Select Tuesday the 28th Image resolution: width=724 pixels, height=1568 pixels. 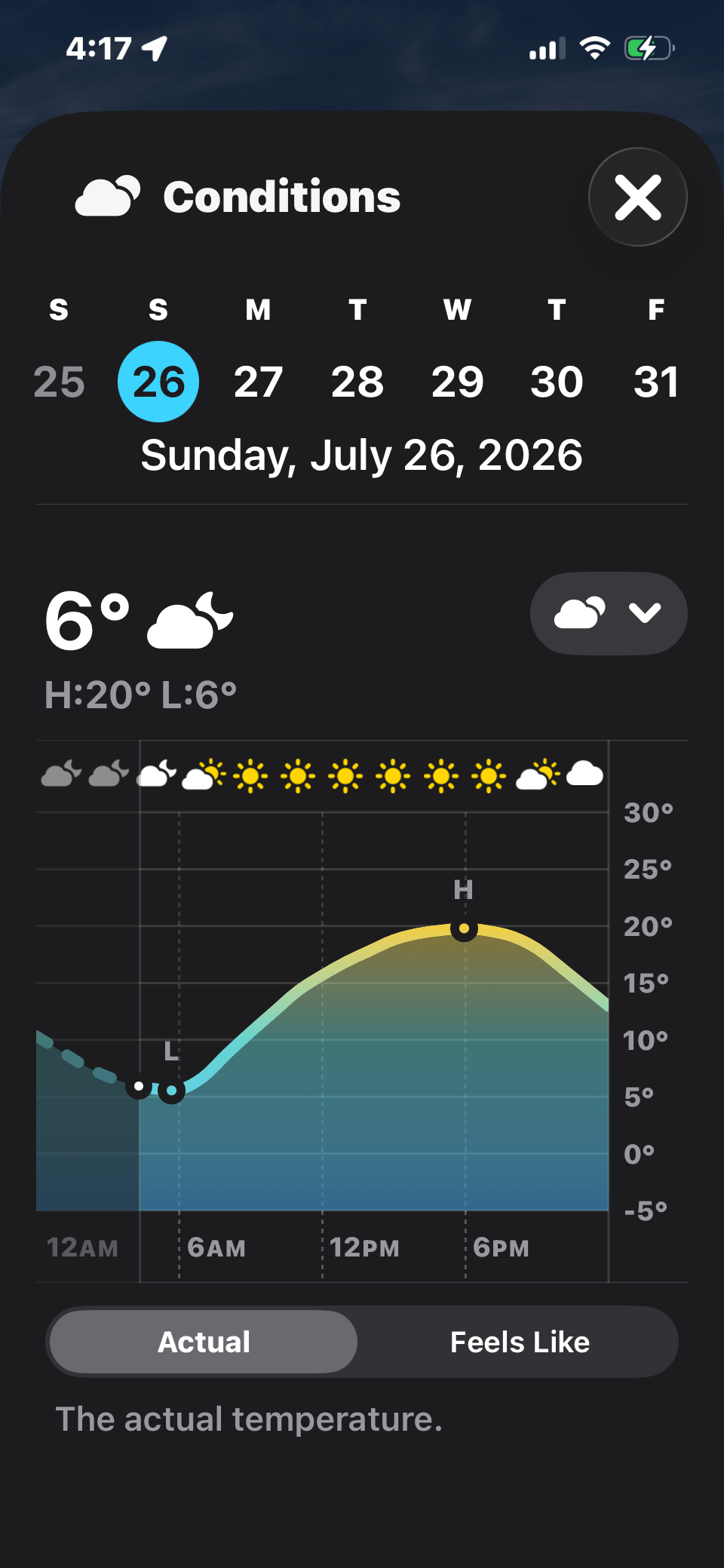tap(357, 382)
